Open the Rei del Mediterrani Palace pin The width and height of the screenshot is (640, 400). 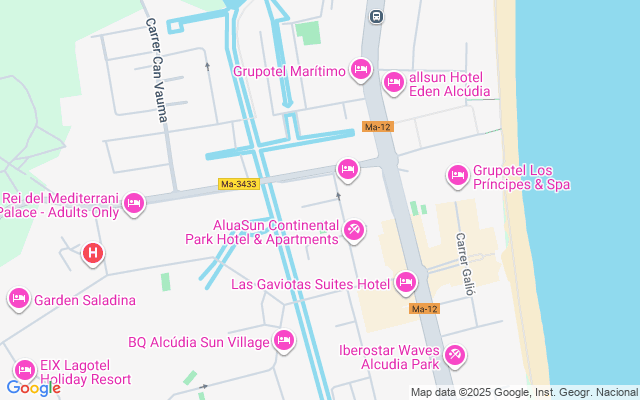(x=134, y=204)
